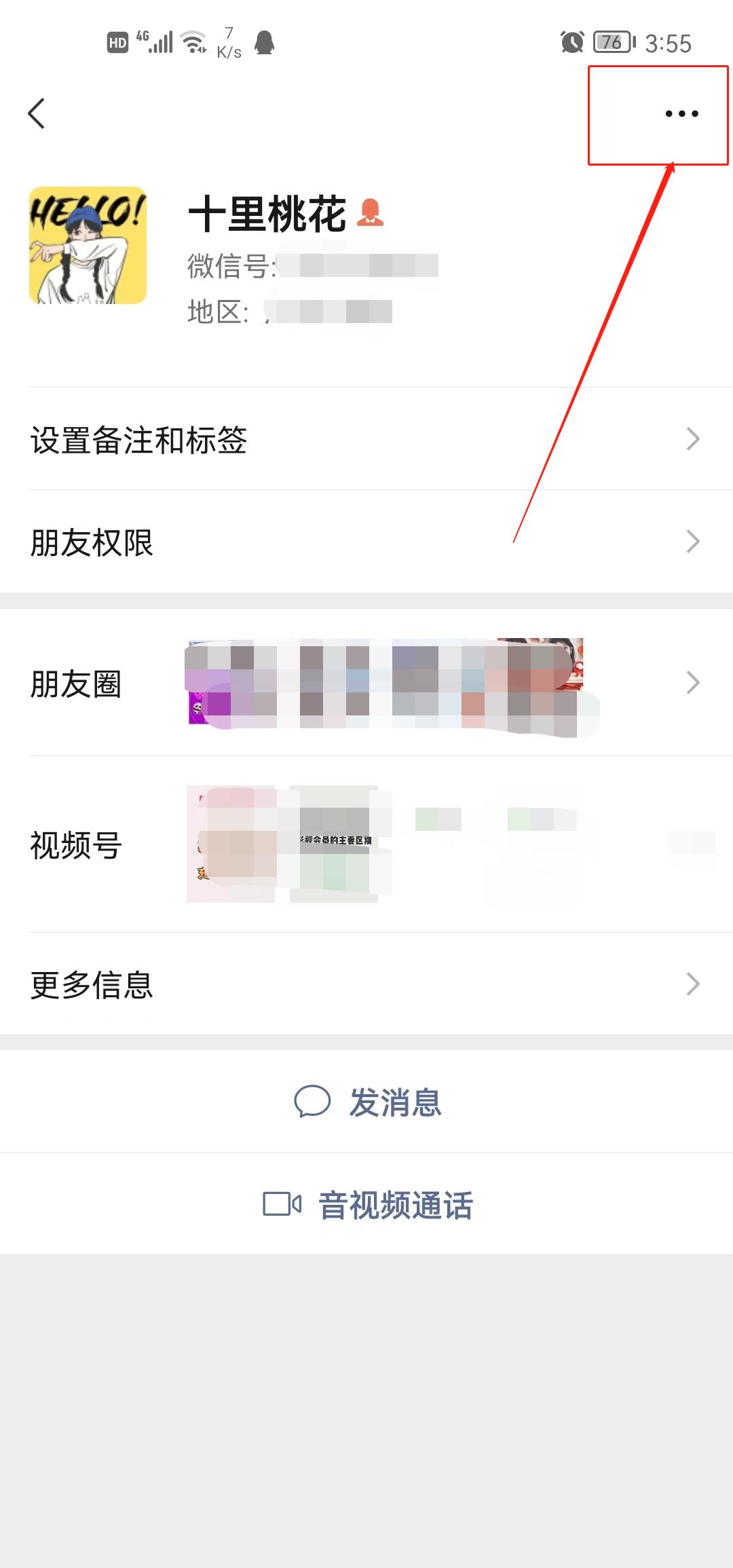Open 朋友权限 settings

(x=366, y=542)
